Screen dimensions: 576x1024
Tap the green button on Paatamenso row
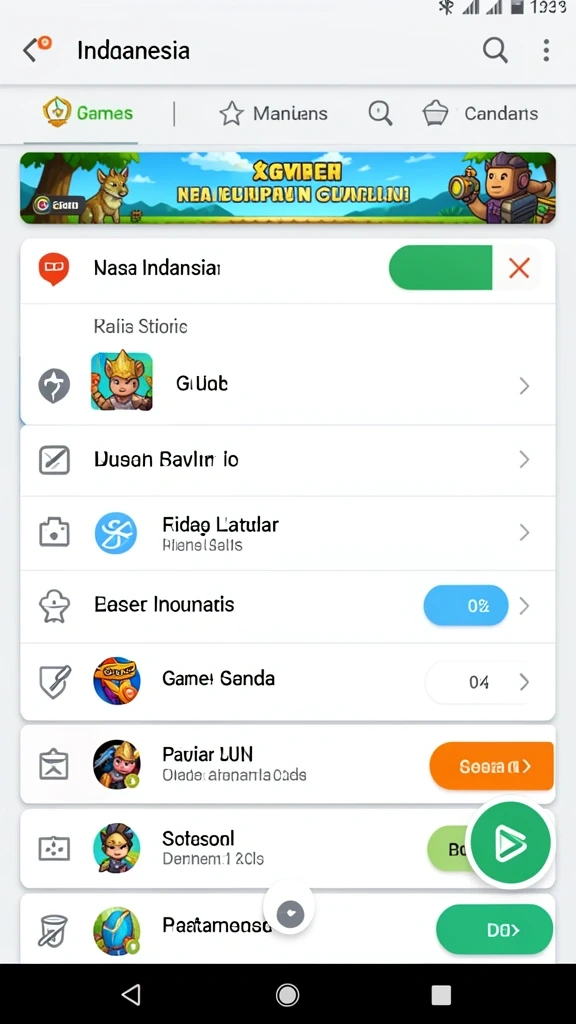pos(494,930)
